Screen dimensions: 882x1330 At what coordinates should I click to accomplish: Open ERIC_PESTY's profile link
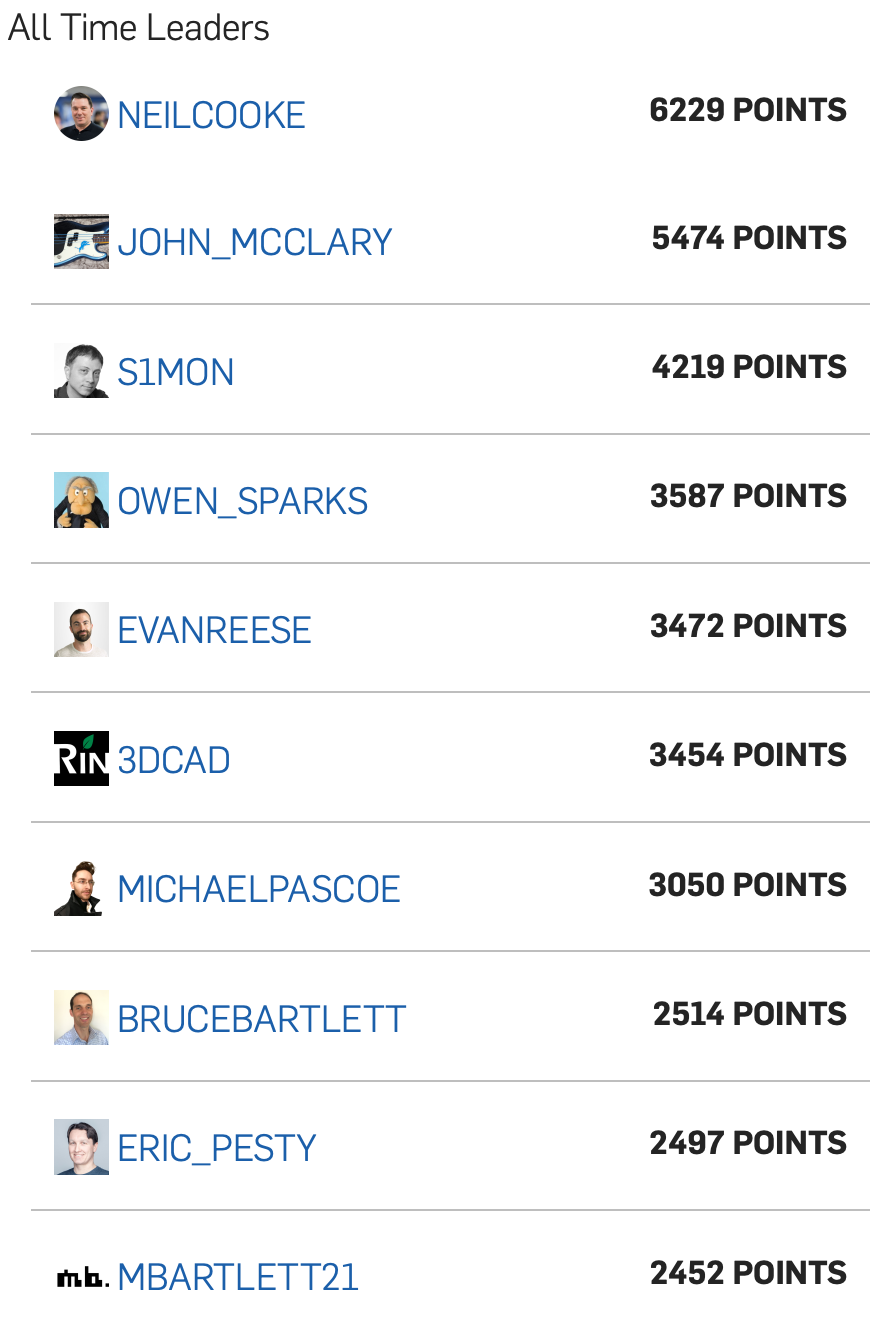[216, 1148]
